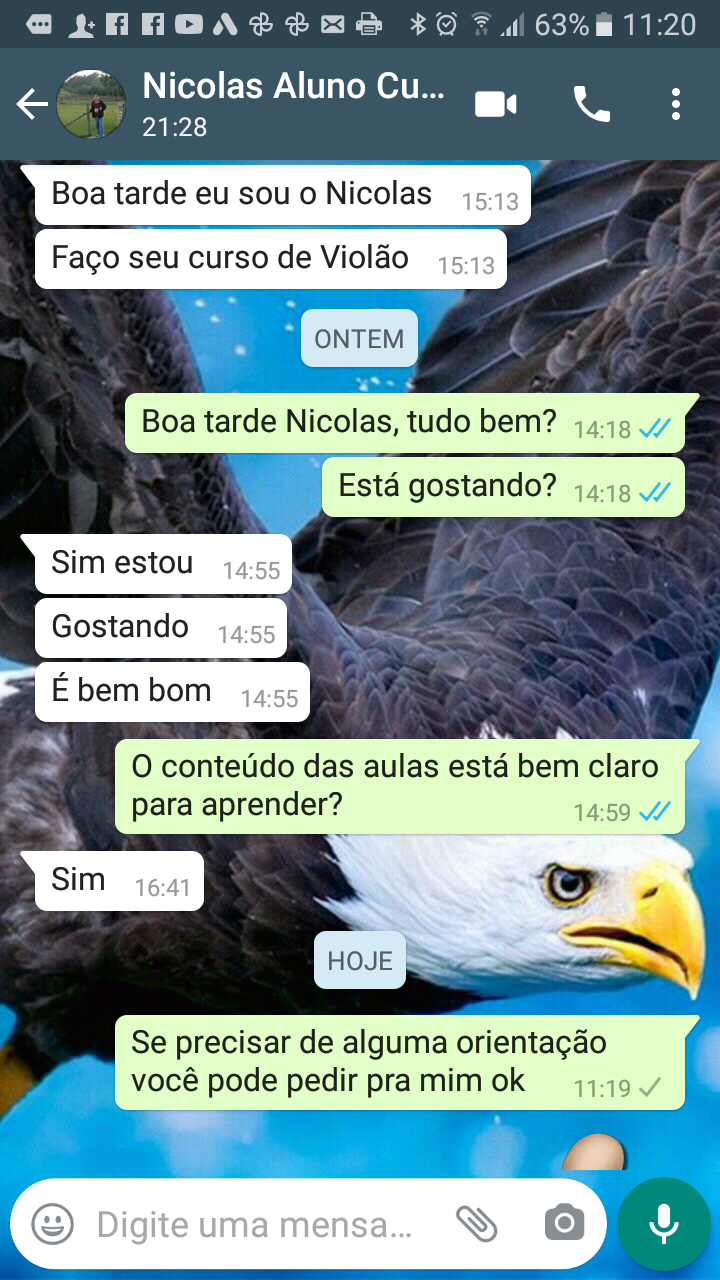Viewport: 720px width, 1280px height.
Task: Start a video call with Nicolas
Action: click(495, 104)
